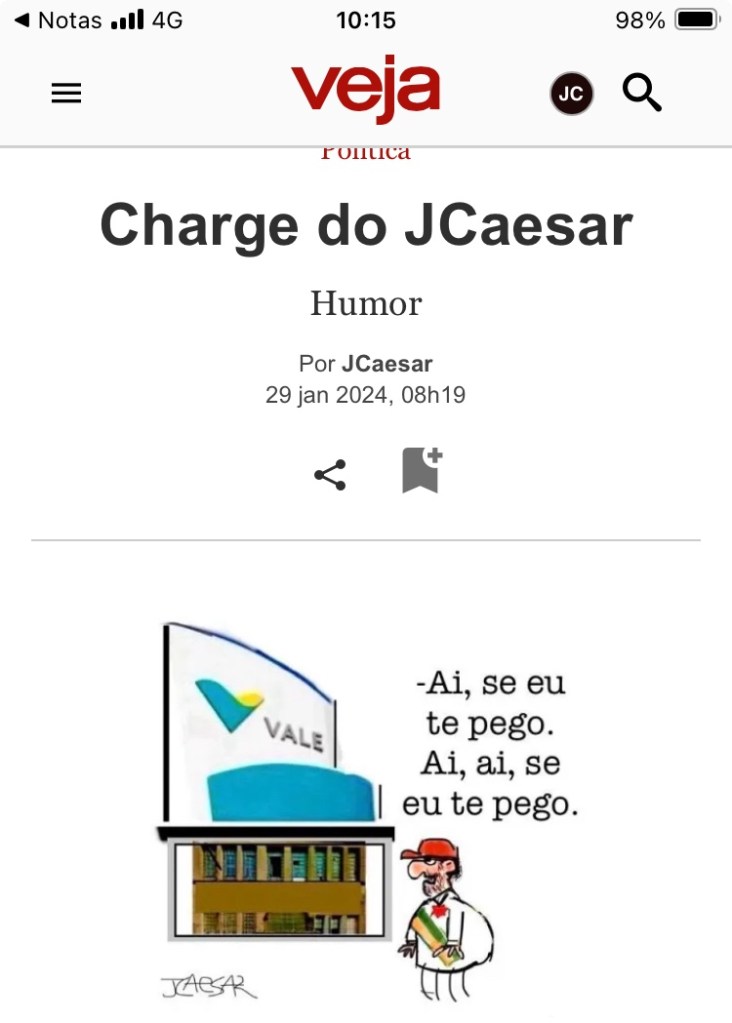
Task: Share this article
Action: (x=330, y=475)
